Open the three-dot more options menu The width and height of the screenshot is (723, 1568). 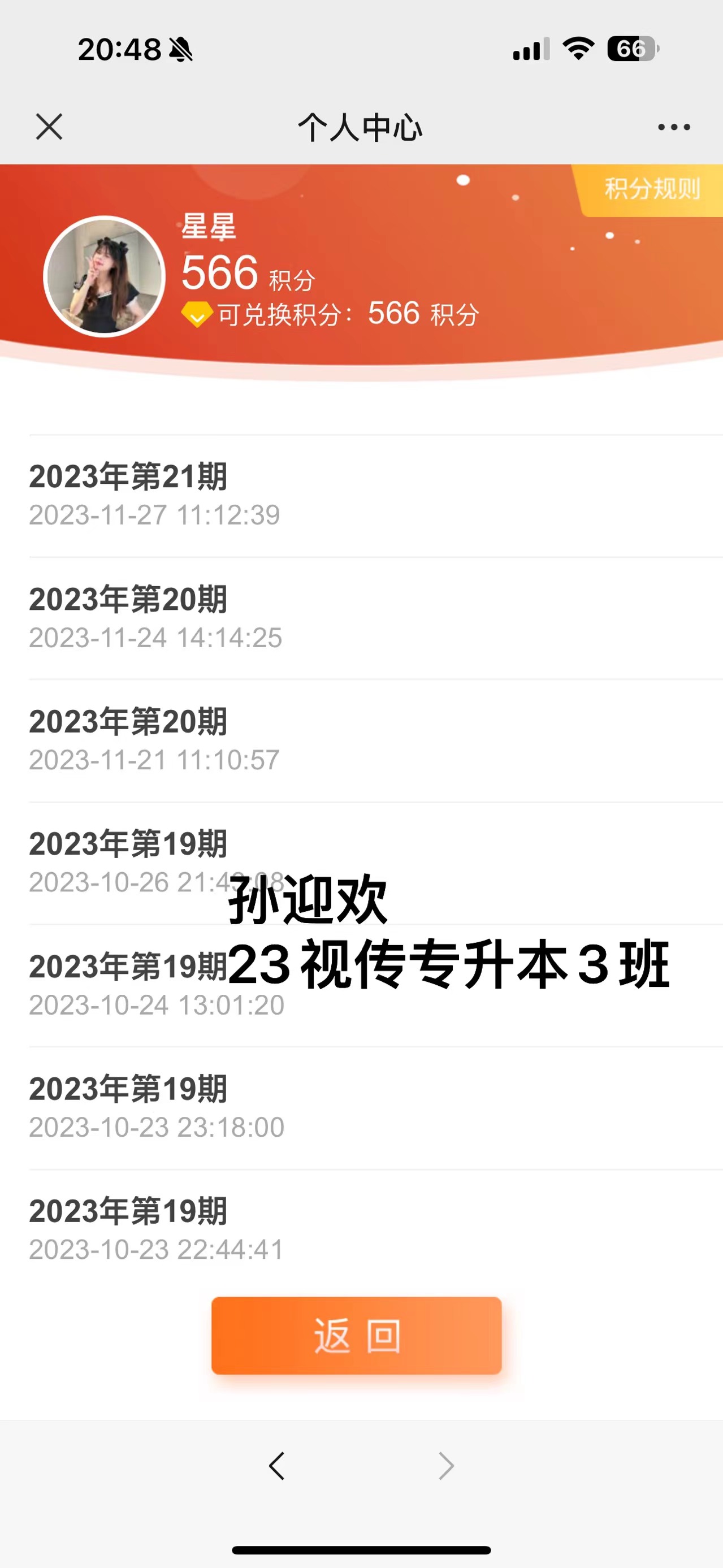click(674, 127)
